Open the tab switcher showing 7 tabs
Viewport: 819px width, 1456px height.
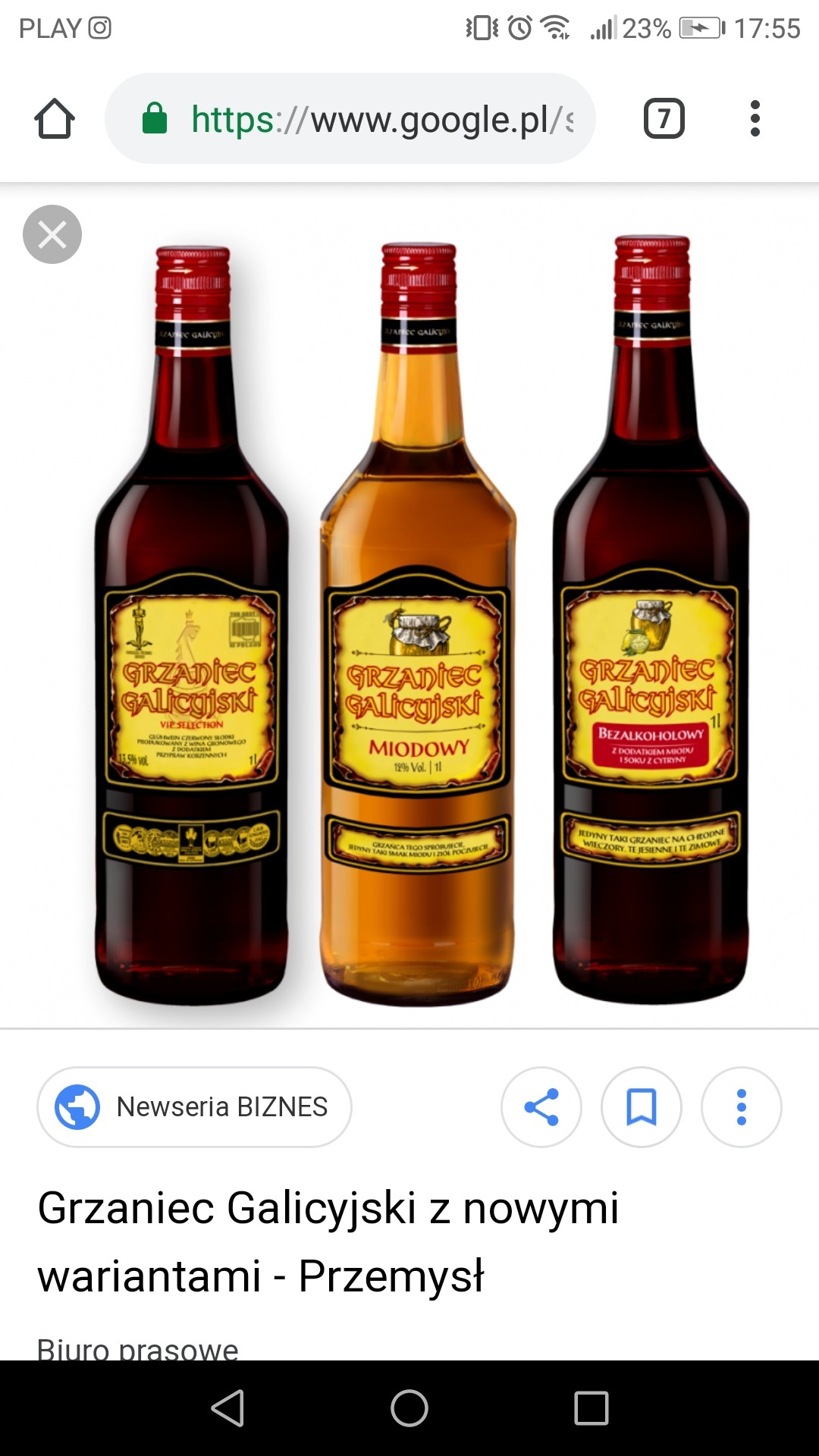(664, 119)
